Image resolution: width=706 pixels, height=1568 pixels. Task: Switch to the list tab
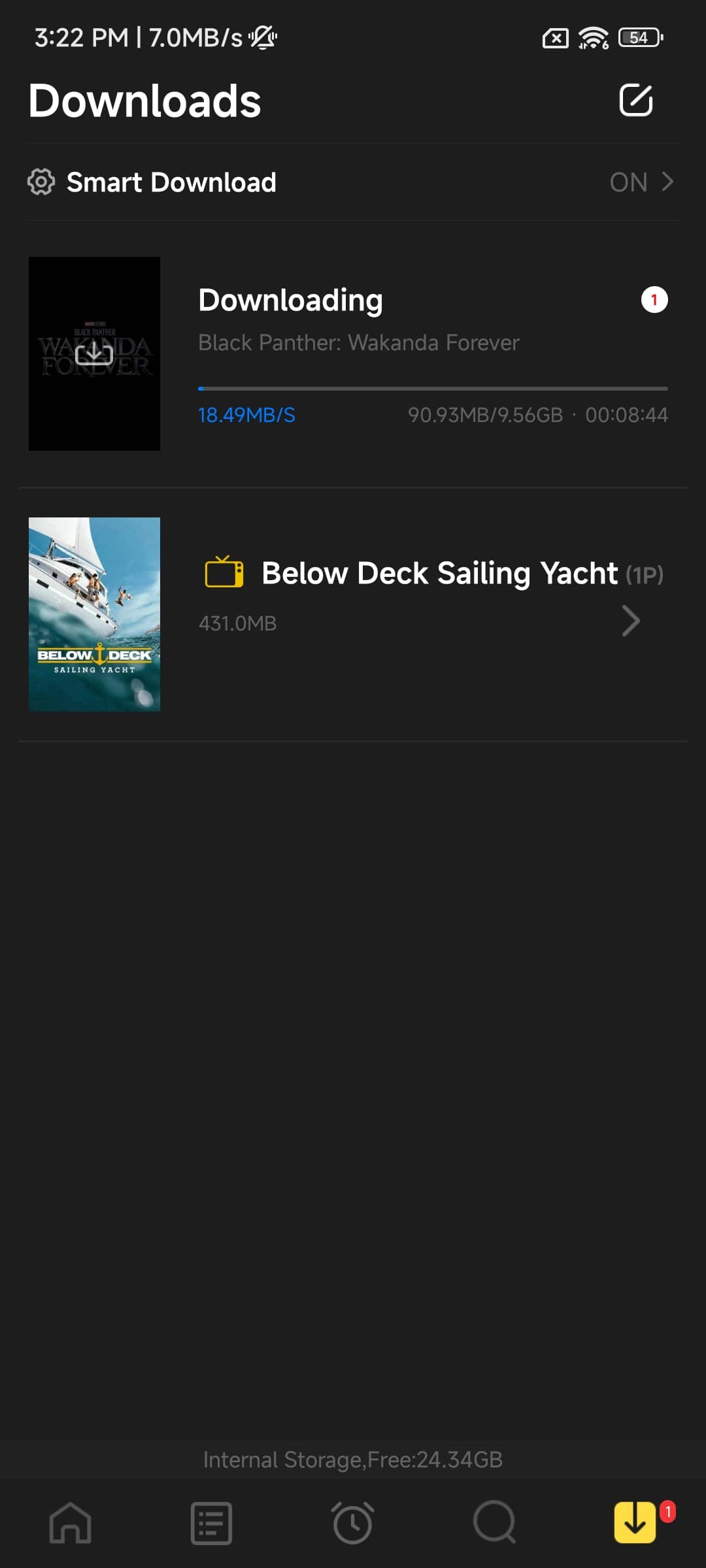[x=211, y=1523]
